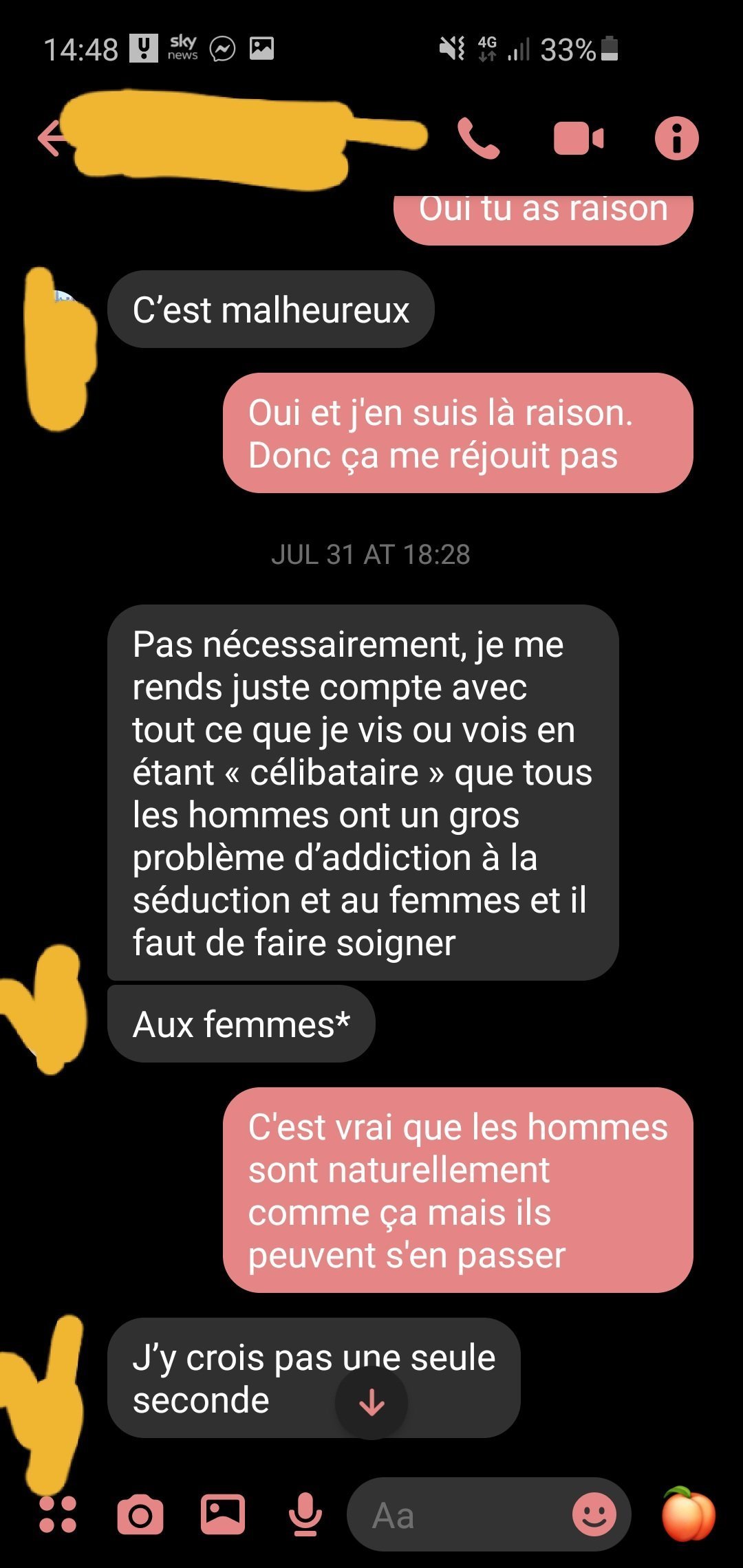
Task: Open the emoji picker smiley
Action: 594,1515
